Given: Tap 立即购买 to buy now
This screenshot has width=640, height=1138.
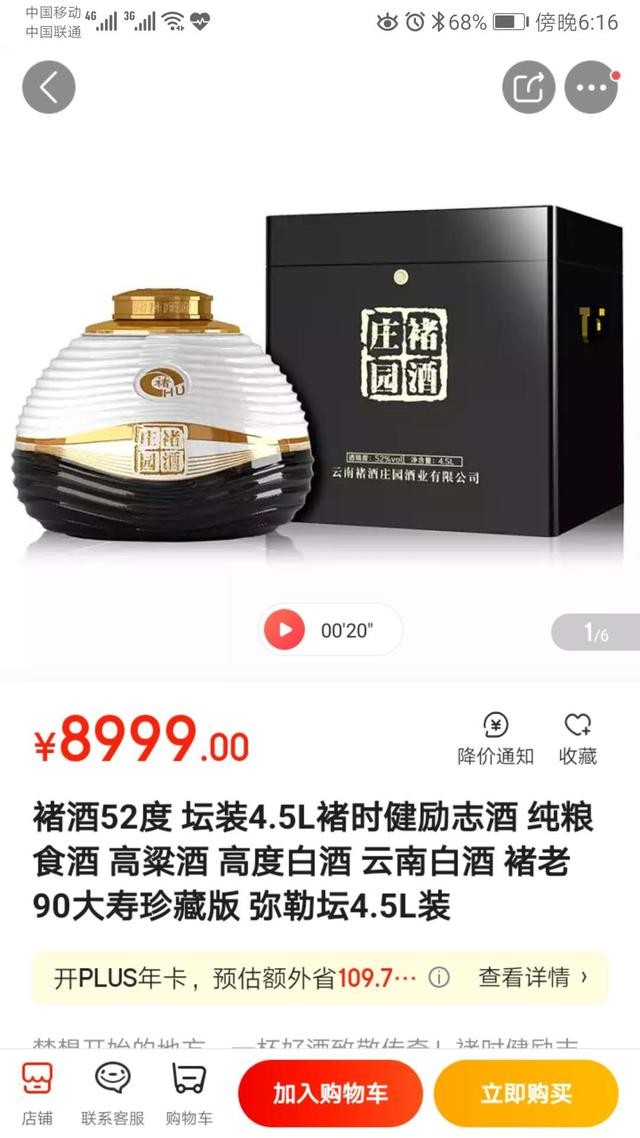Looking at the screenshot, I should tap(526, 1094).
